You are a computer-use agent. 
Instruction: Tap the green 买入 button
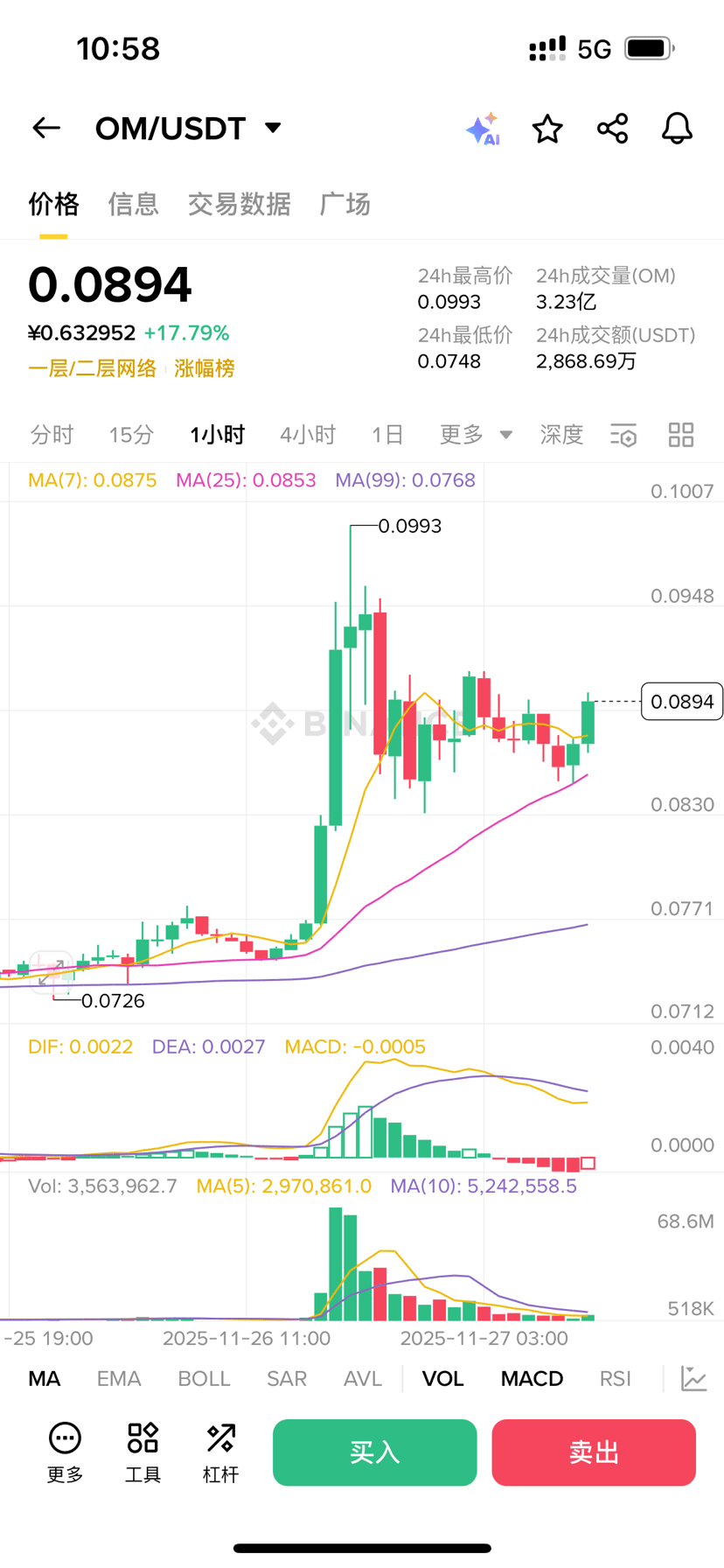[374, 1452]
